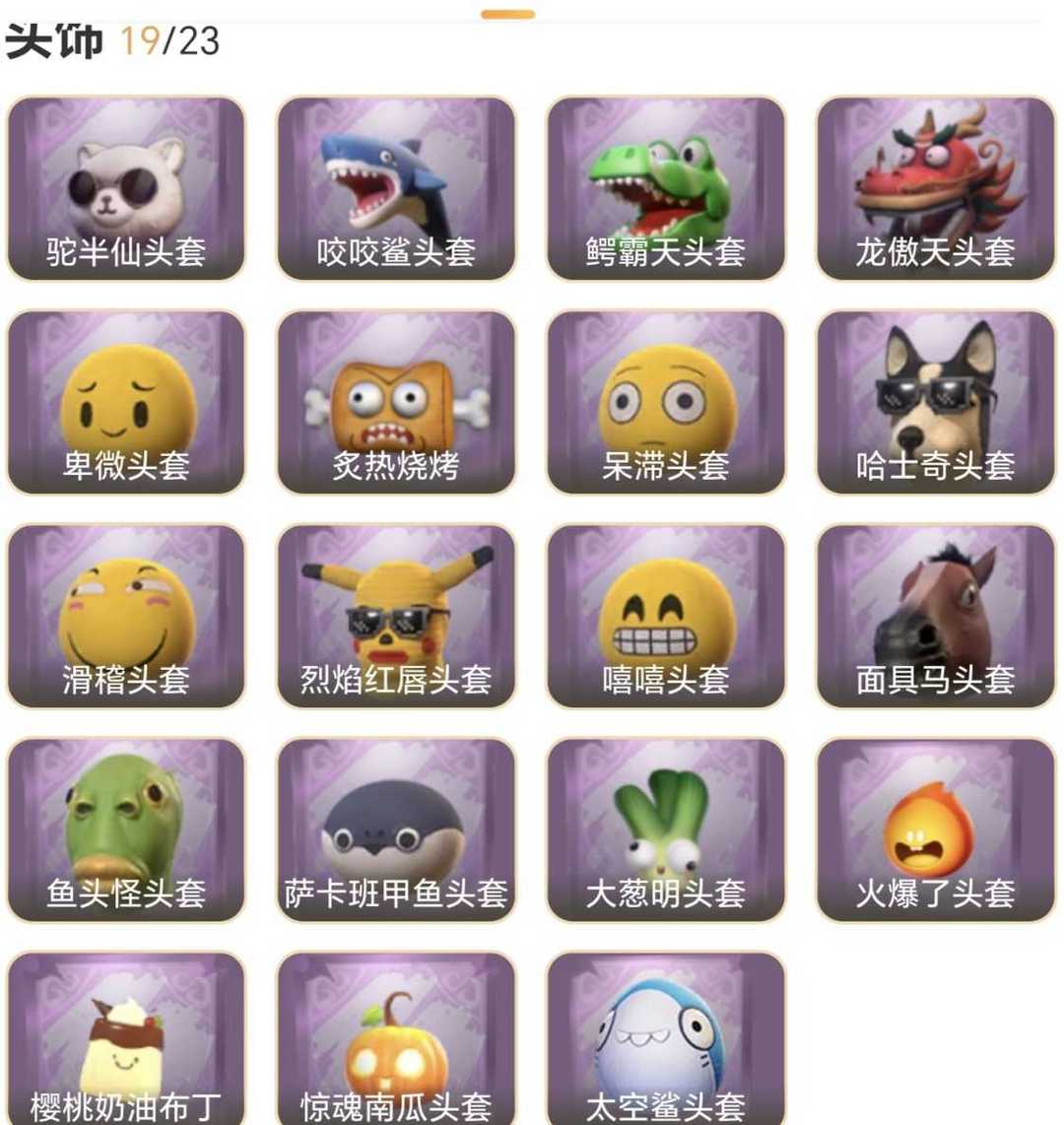View the 面具马头套 item
The height and width of the screenshot is (1125, 1064).
point(936,616)
